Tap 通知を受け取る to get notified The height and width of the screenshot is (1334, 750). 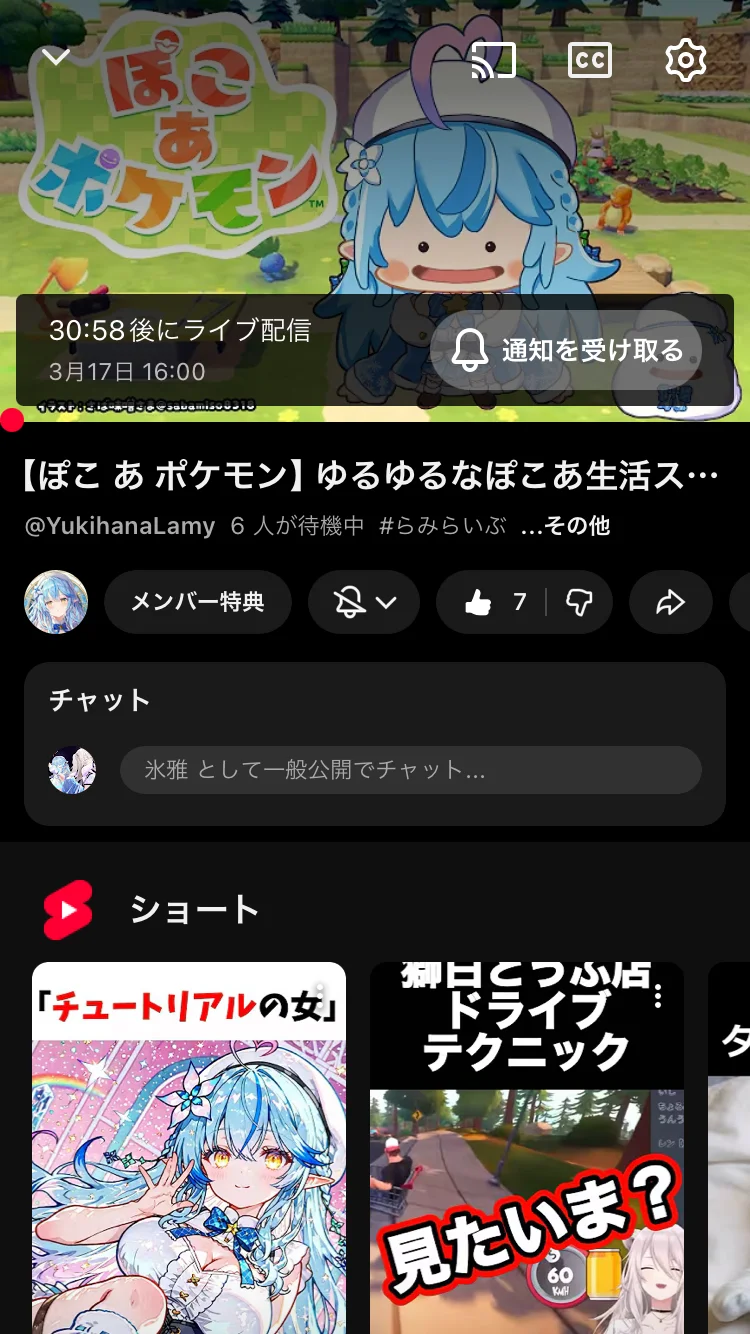pyautogui.click(x=567, y=350)
